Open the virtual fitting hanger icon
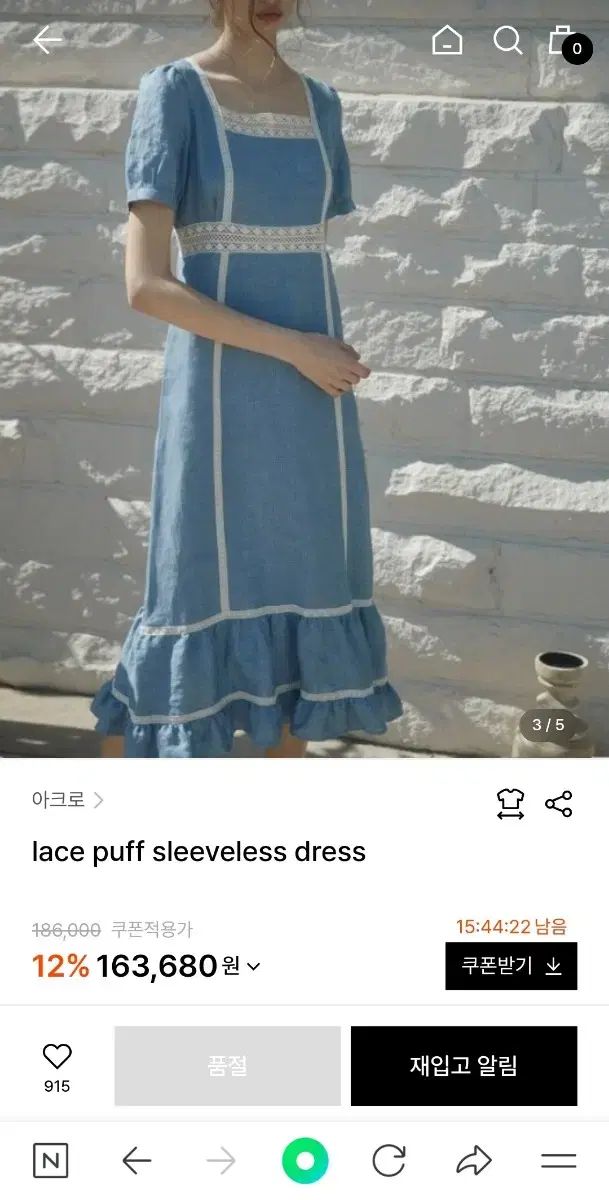 (x=510, y=804)
